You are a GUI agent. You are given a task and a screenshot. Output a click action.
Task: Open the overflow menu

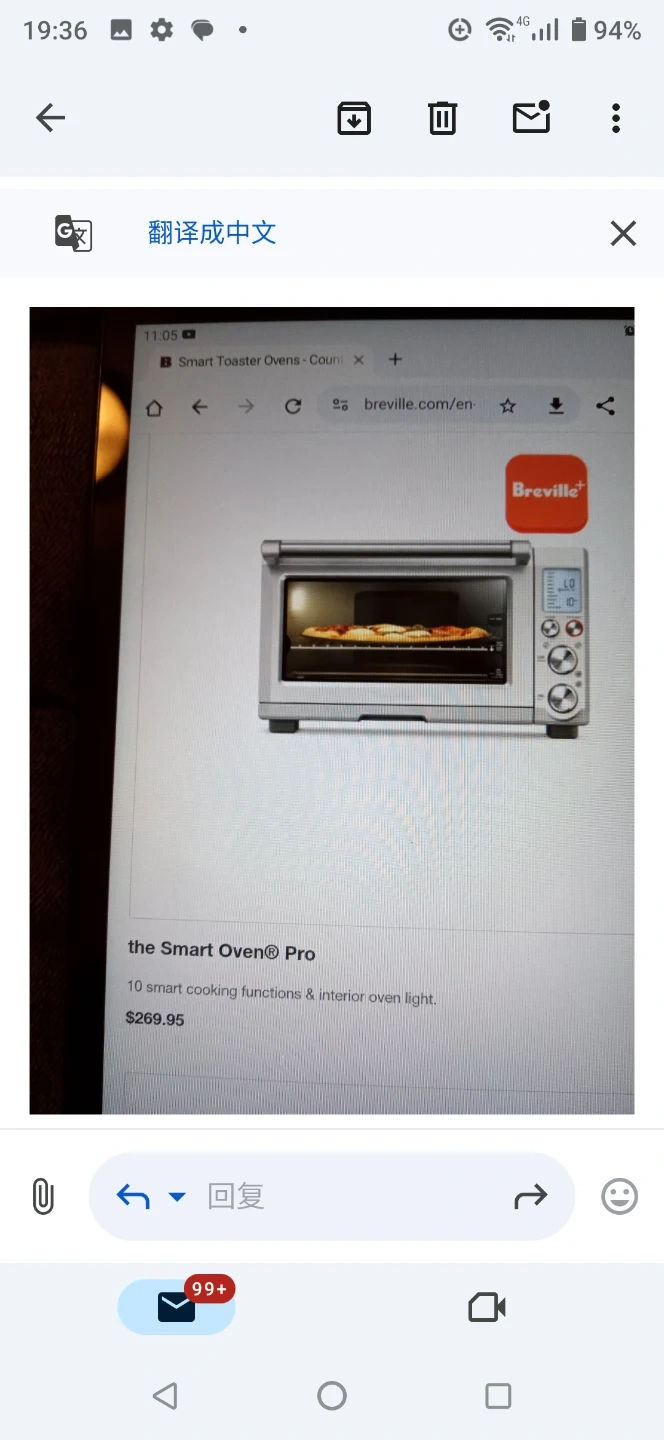[616, 118]
